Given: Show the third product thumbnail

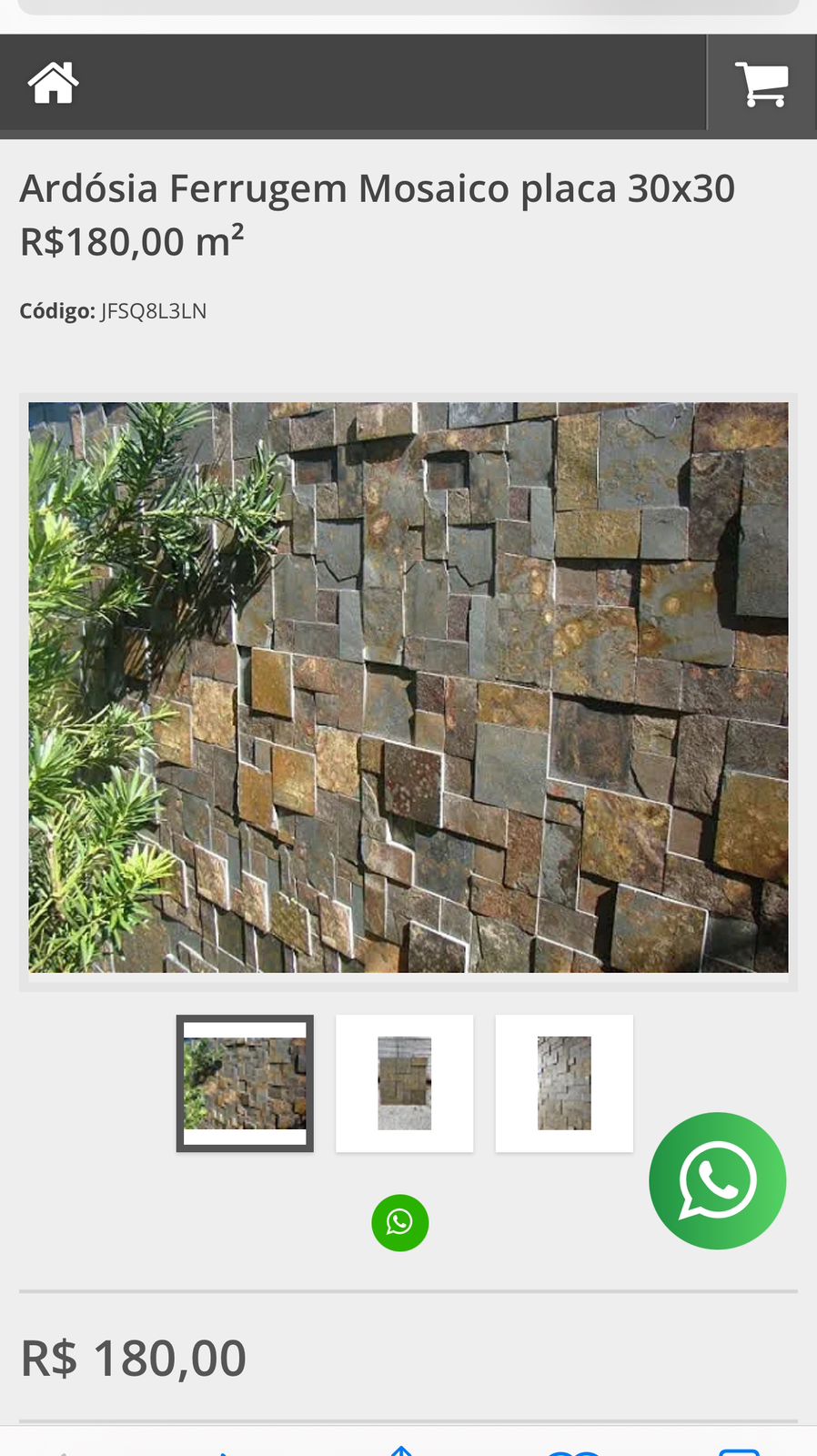Looking at the screenshot, I should point(564,1083).
